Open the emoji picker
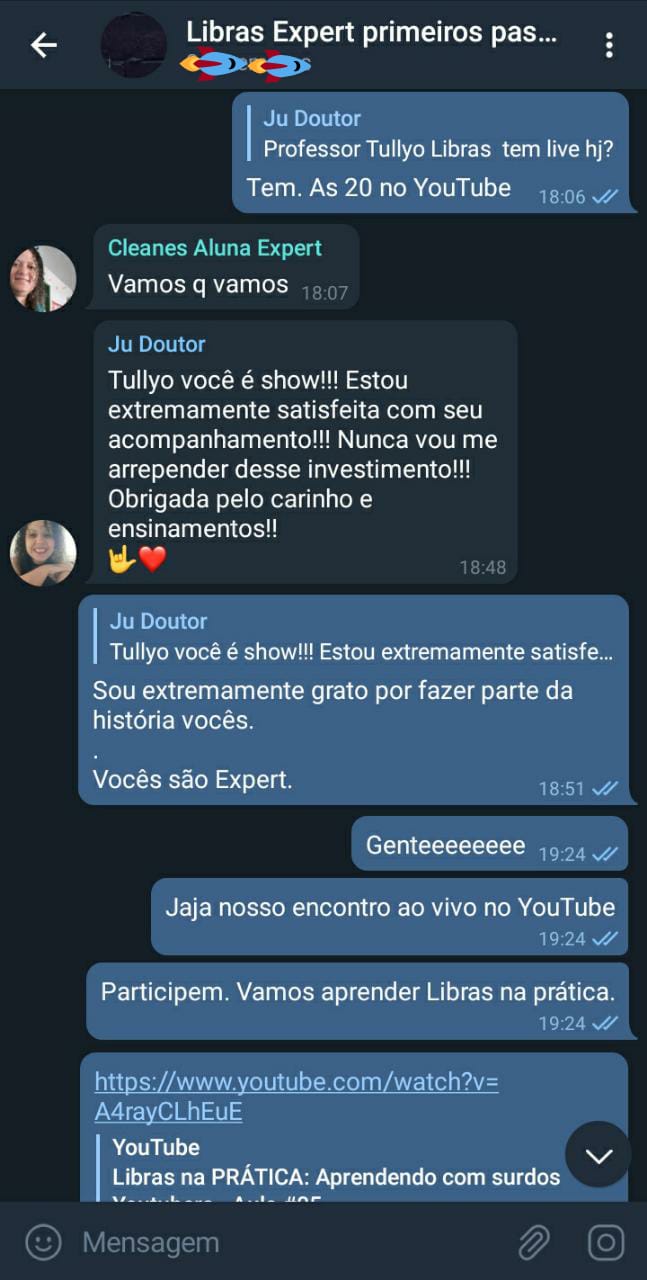This screenshot has width=647, height=1280. pos(42,1242)
